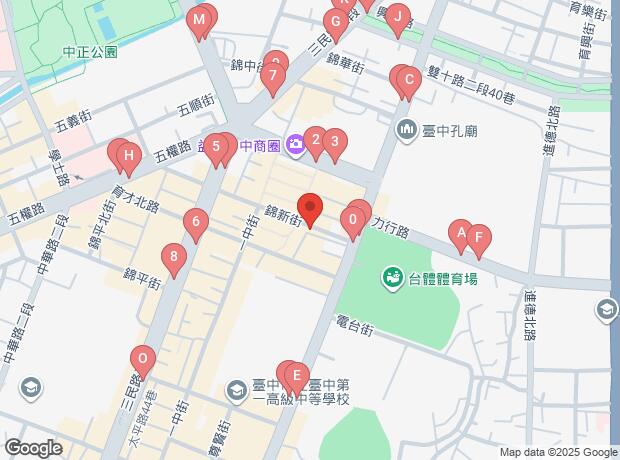Image resolution: width=620 pixels, height=460 pixels.
Task: Select marker 0 on 力行路
Action: point(353,223)
